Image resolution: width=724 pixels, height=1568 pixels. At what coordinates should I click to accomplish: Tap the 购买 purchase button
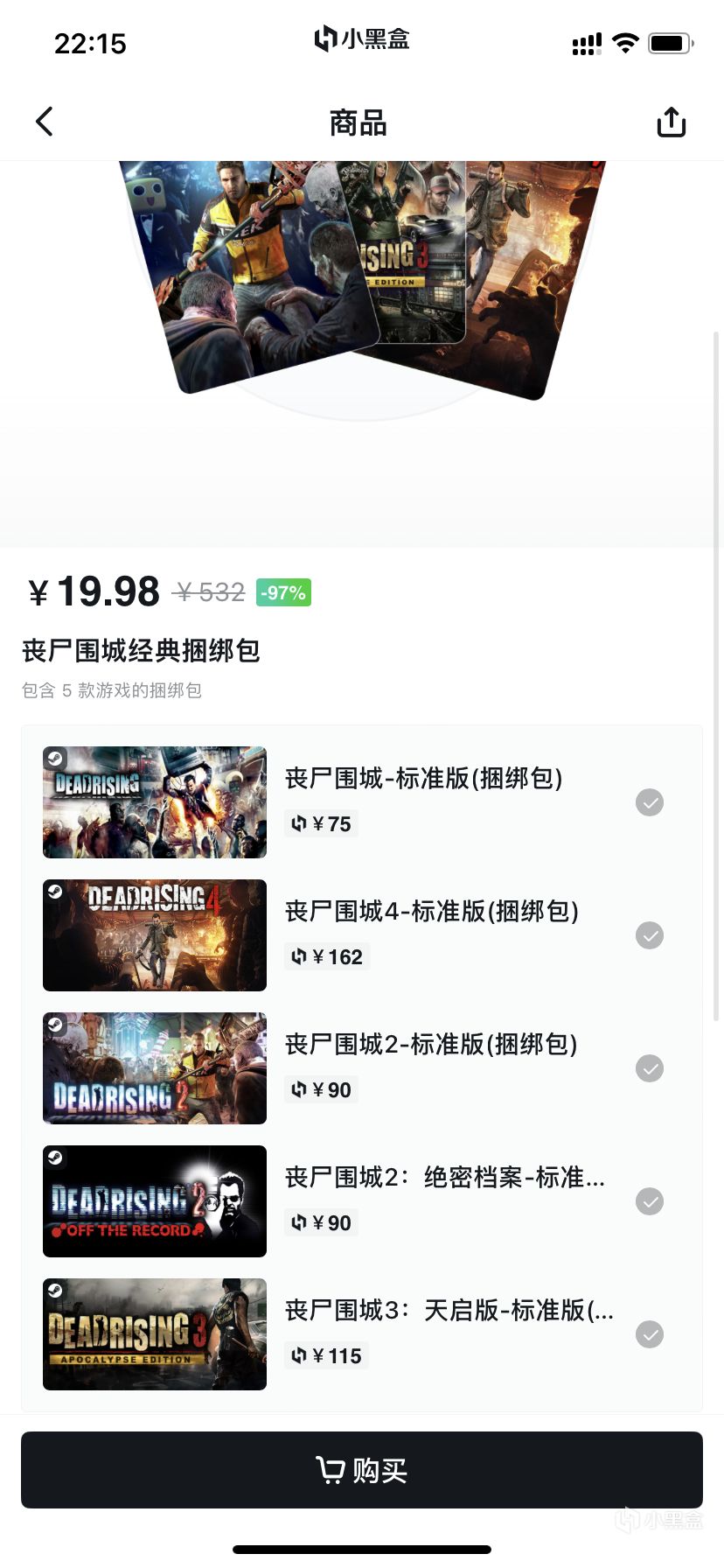(362, 1470)
